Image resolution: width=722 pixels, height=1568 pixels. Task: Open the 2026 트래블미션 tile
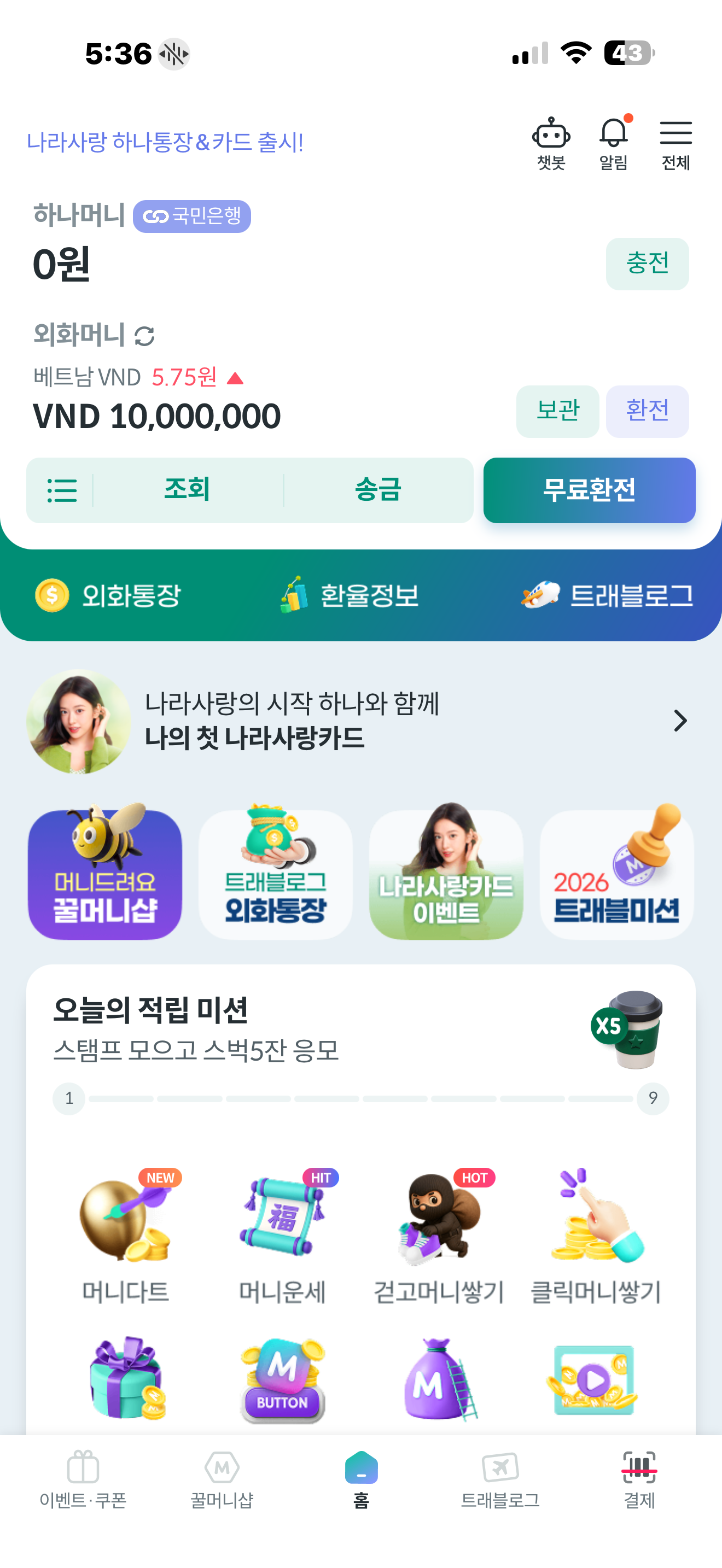(x=616, y=874)
